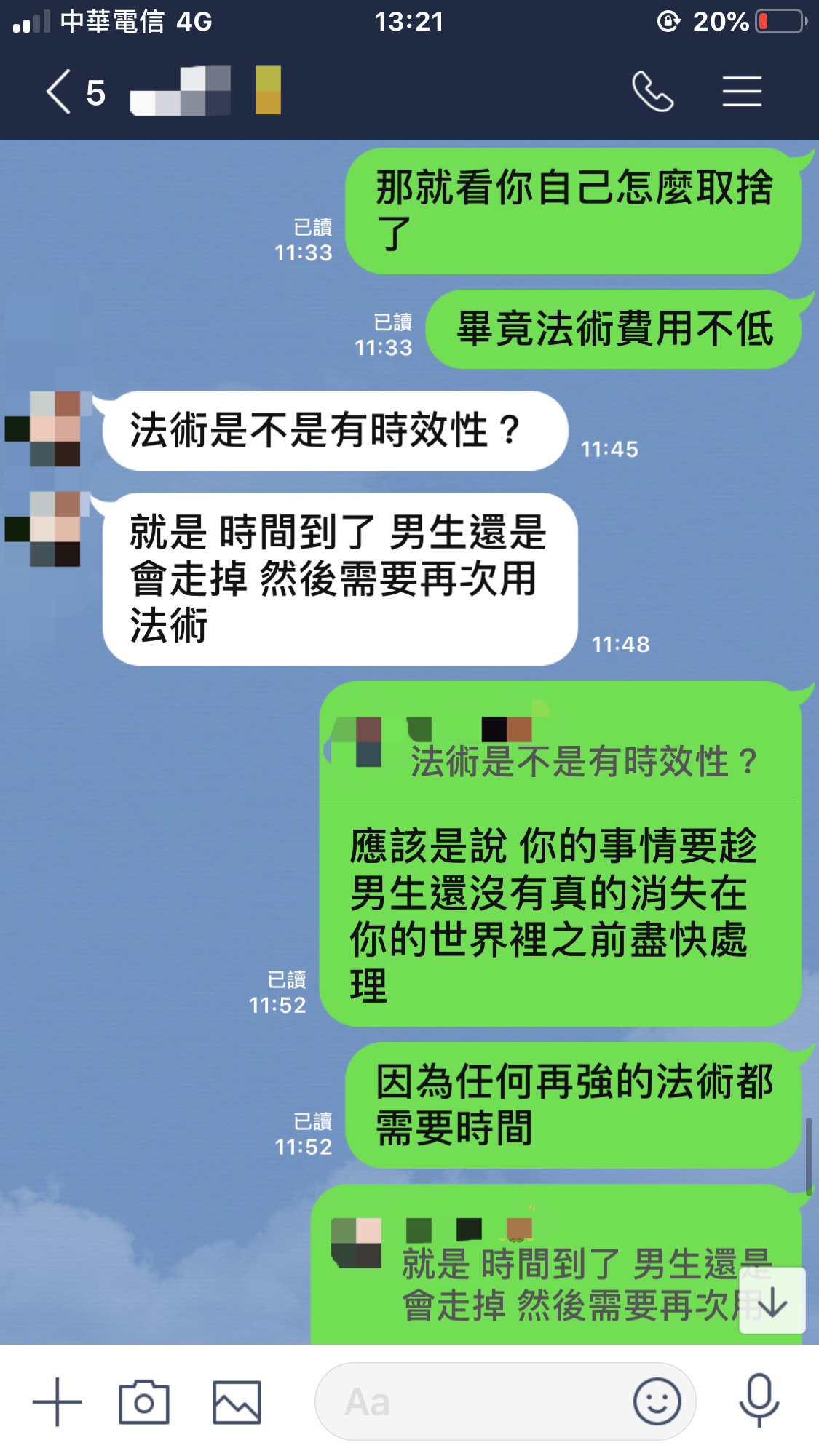Pick an image from the gallery
819x1456 pixels.
[237, 1401]
